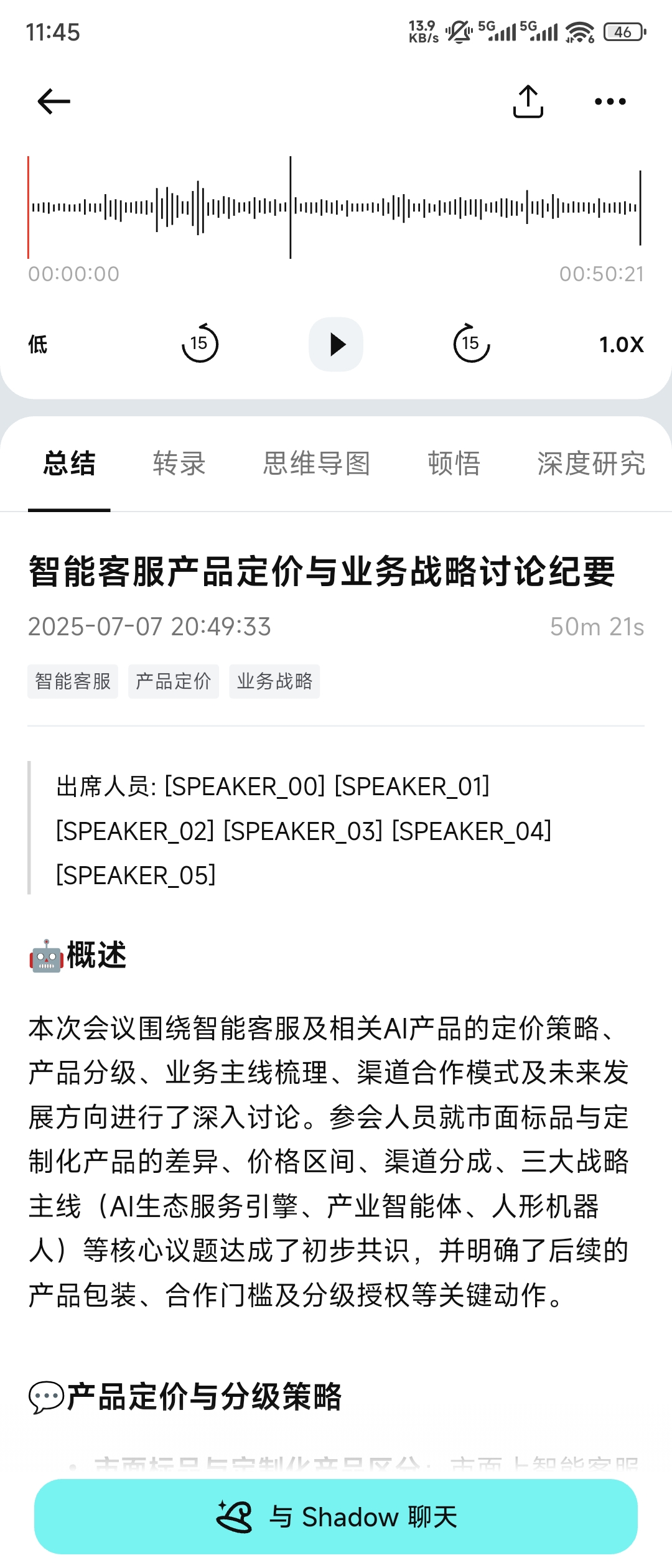Go back using the top-left arrow

54,101
